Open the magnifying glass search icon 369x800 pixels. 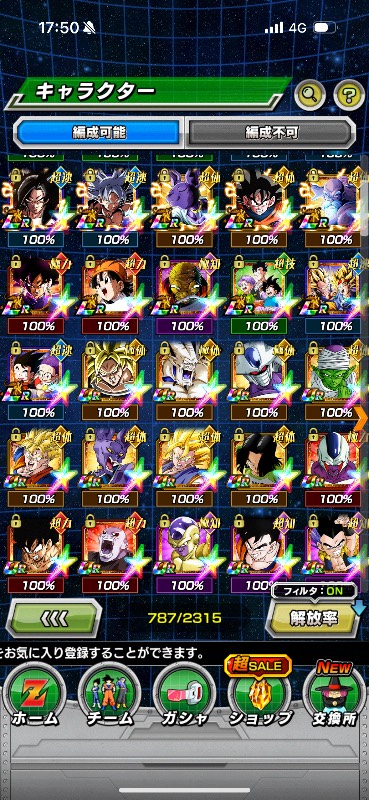(310, 94)
